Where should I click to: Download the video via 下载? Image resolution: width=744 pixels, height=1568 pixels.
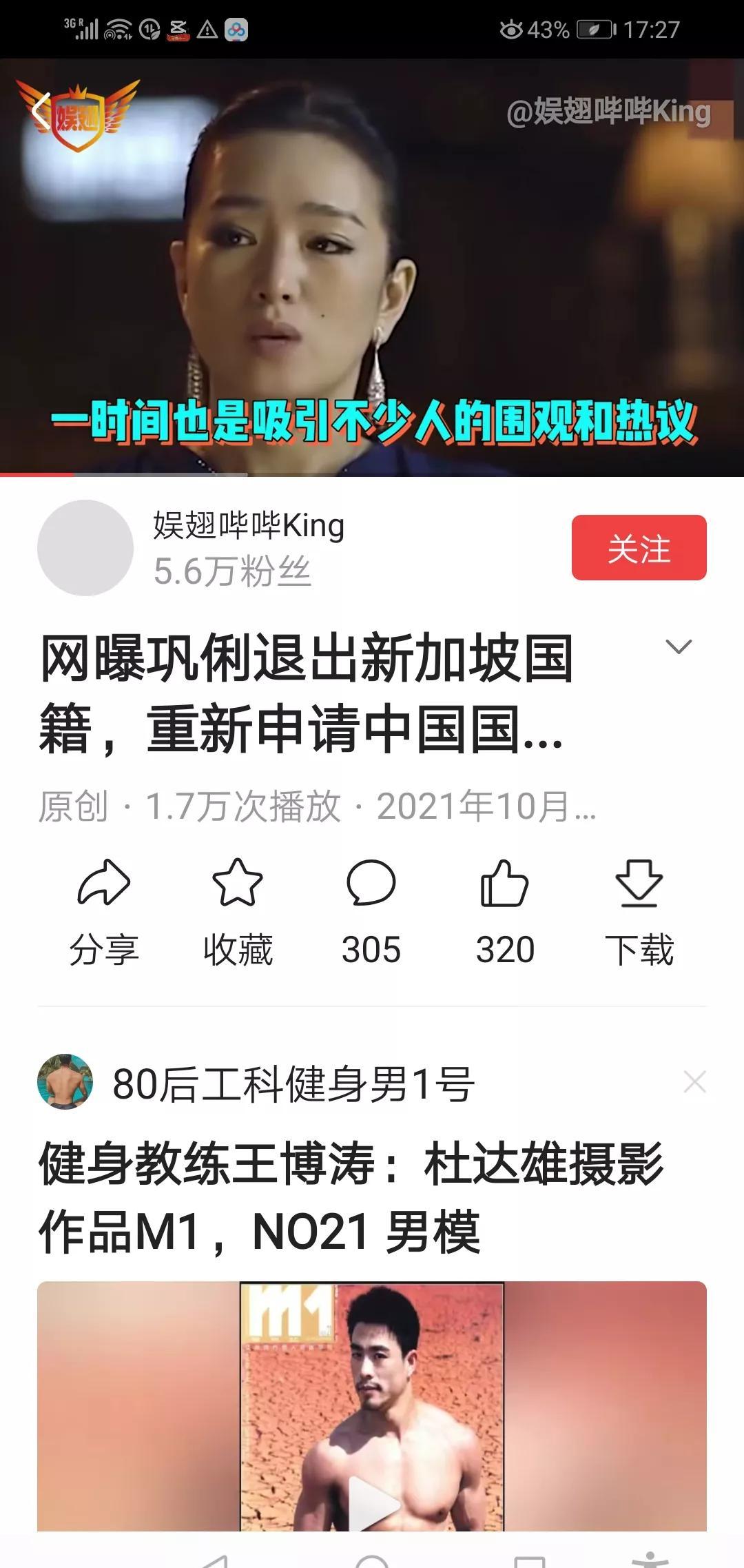click(x=639, y=910)
